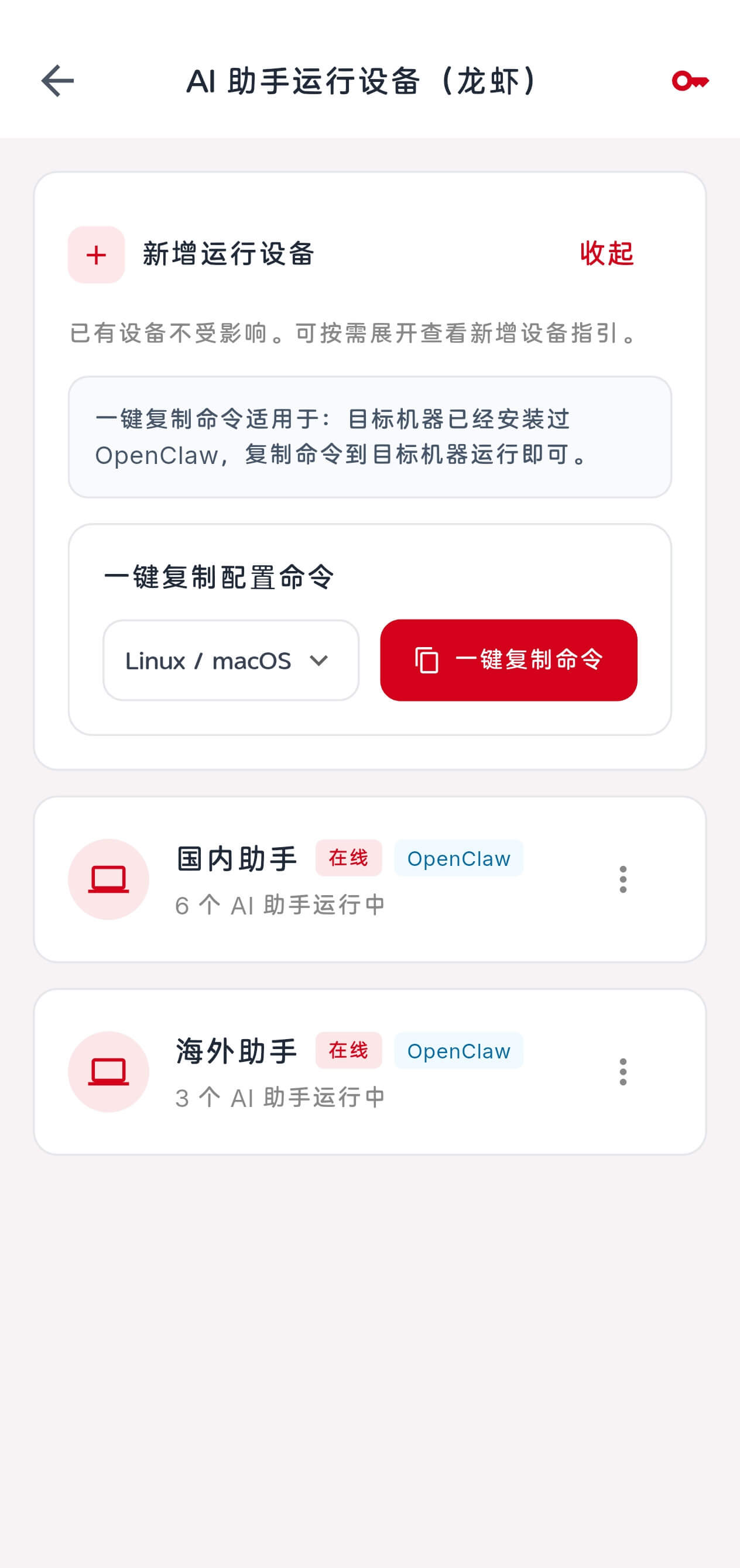Click the plus icon beside 新增运行设备
Viewport: 740px width, 1568px height.
coord(95,256)
